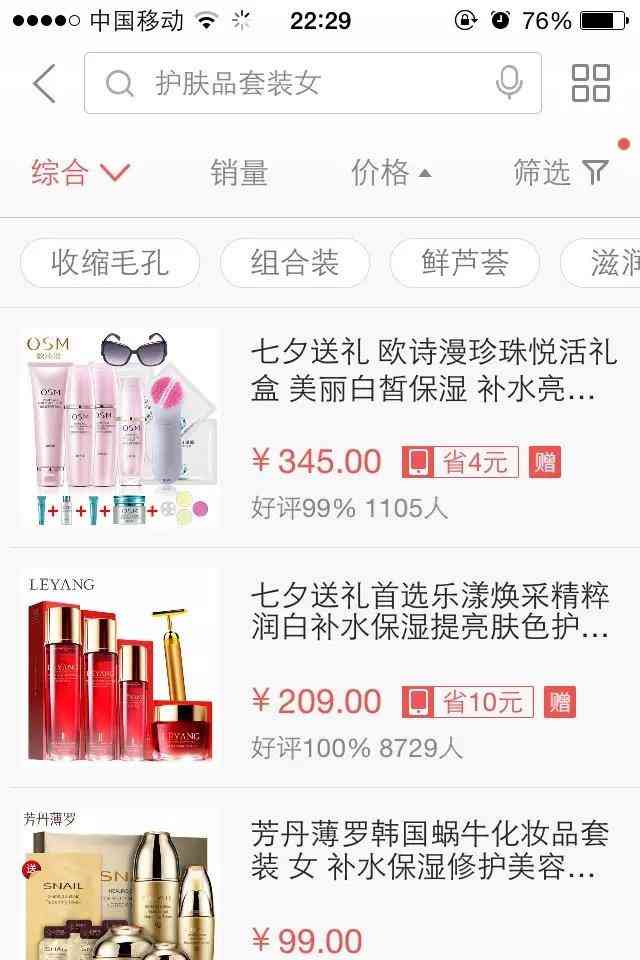Switch to grid view layout
This screenshot has width=640, height=960.
tap(590, 83)
